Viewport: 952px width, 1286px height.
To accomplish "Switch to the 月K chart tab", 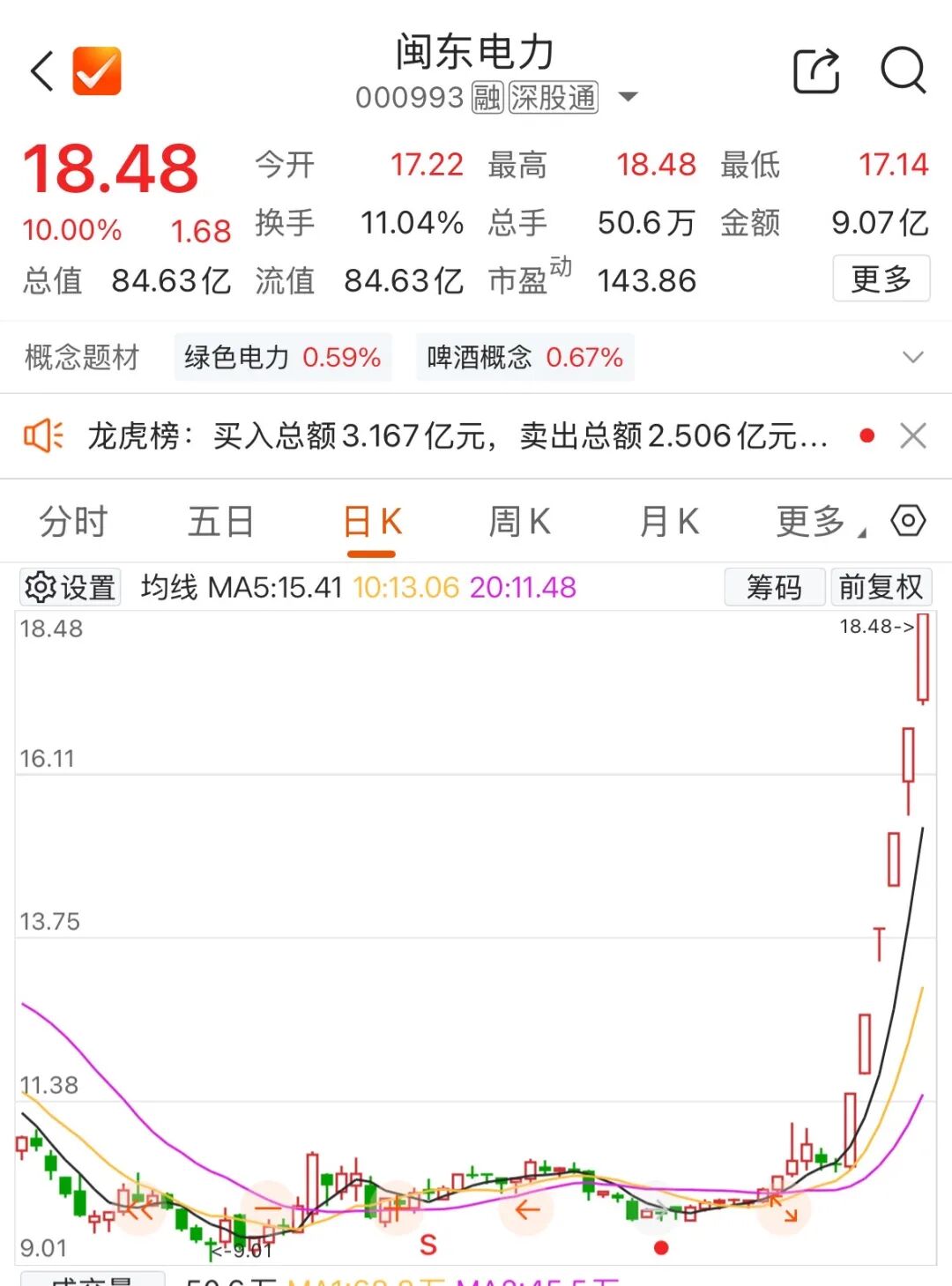I will [669, 522].
